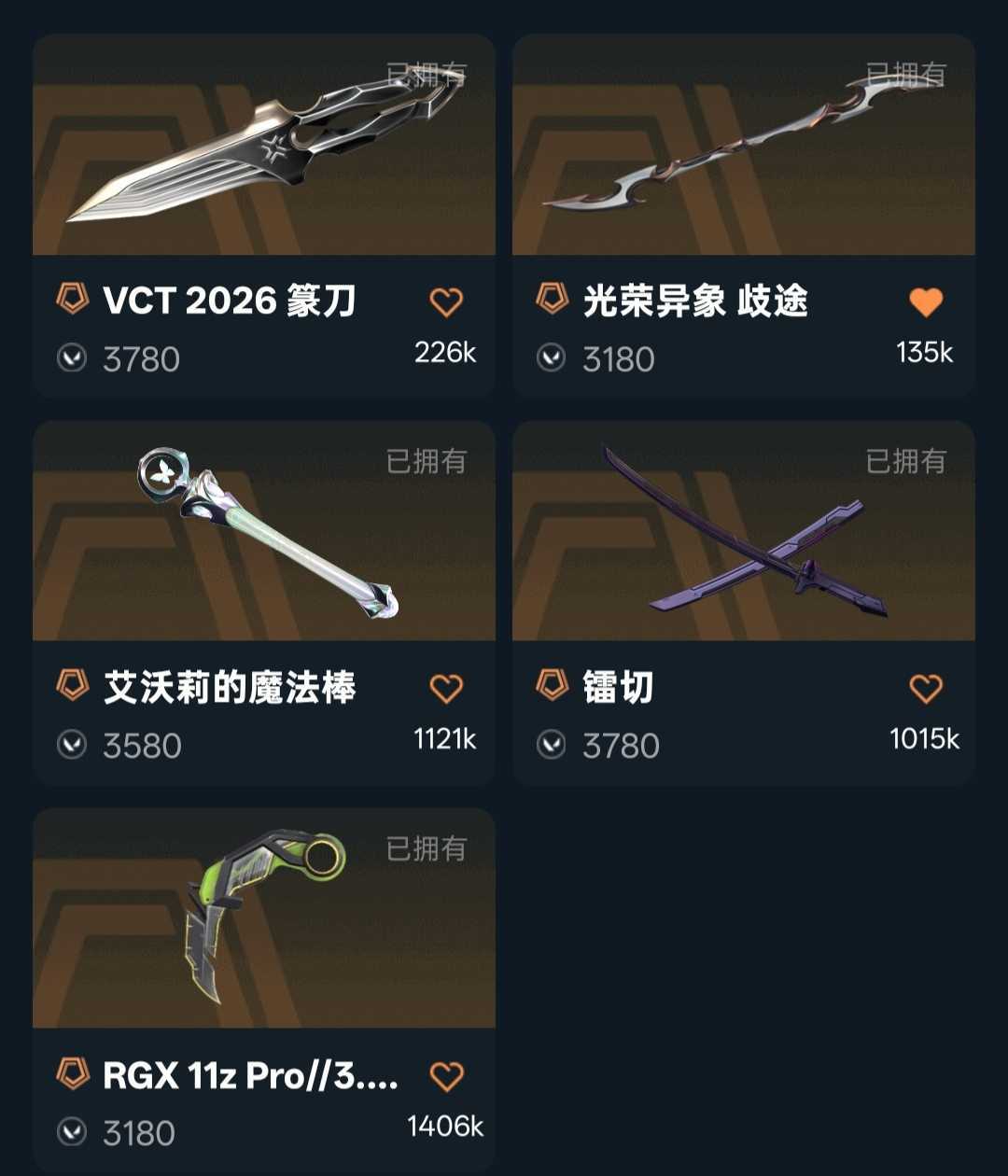Add 镭切 to favorites
Screen dimensions: 1008x1176
926,689
